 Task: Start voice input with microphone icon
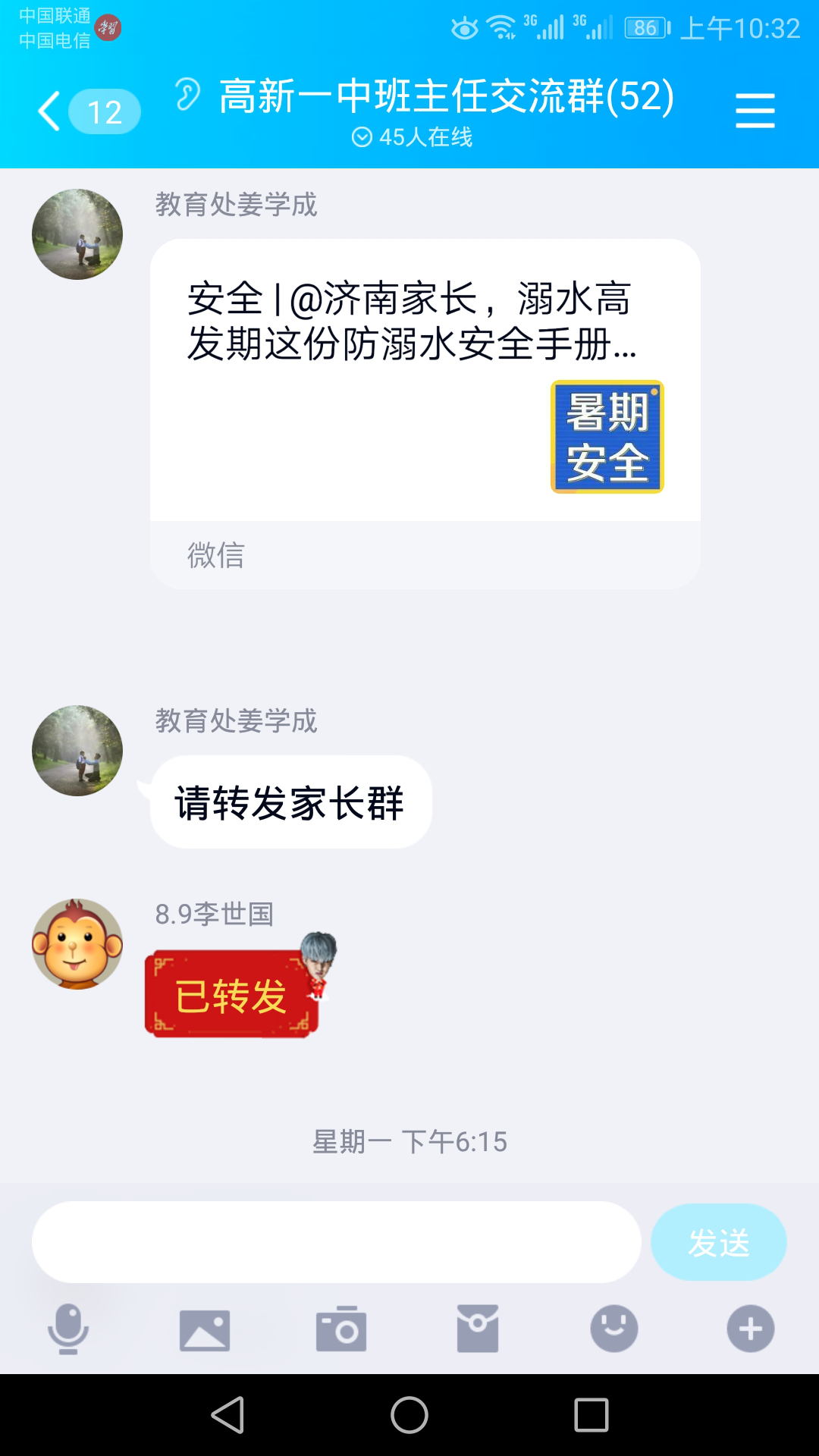(68, 1329)
